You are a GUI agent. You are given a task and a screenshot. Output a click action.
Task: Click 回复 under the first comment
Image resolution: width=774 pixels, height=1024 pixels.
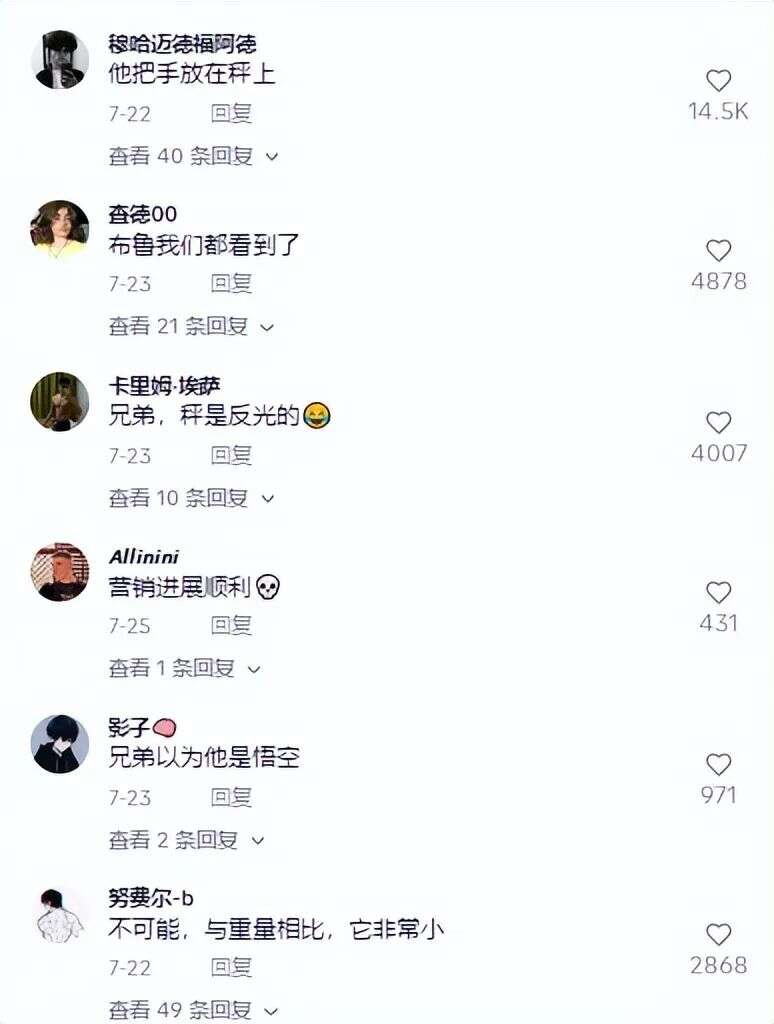click(x=229, y=116)
